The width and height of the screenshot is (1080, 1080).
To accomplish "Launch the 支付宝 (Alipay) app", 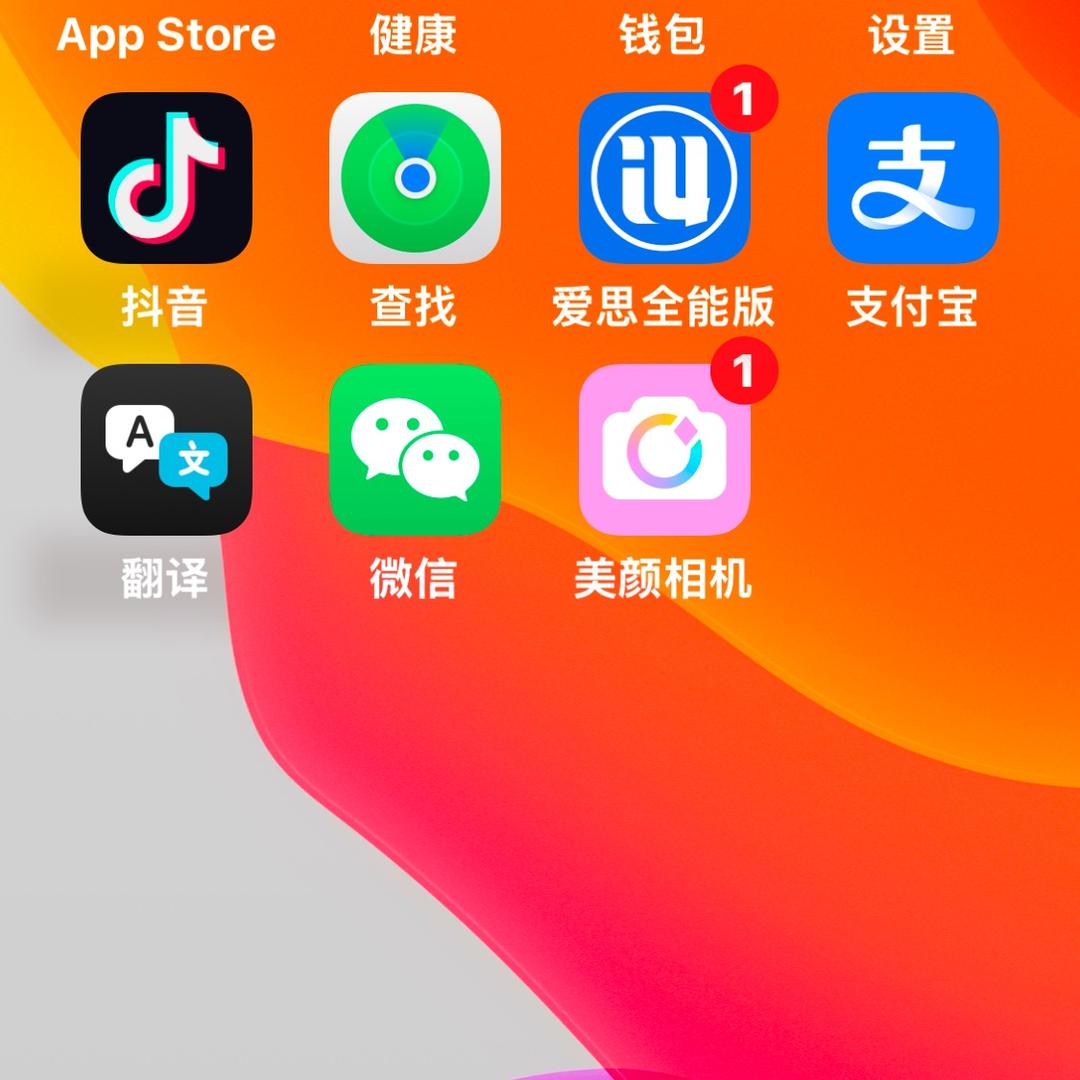I will click(x=913, y=178).
